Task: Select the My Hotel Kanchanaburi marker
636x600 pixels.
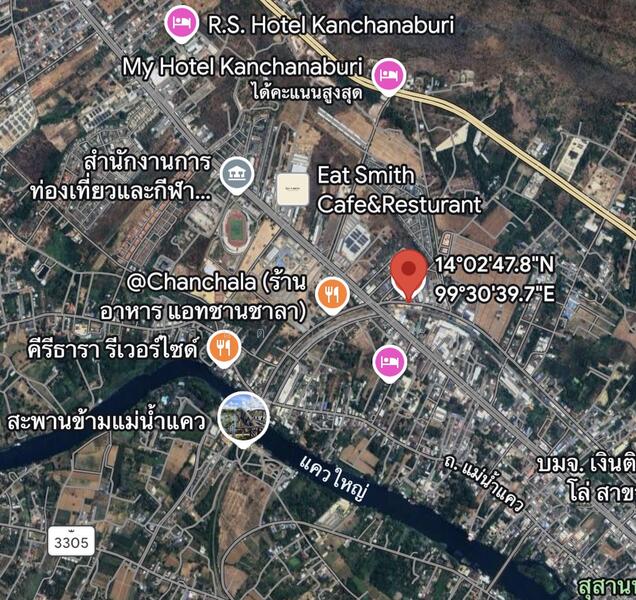Action: [388, 73]
